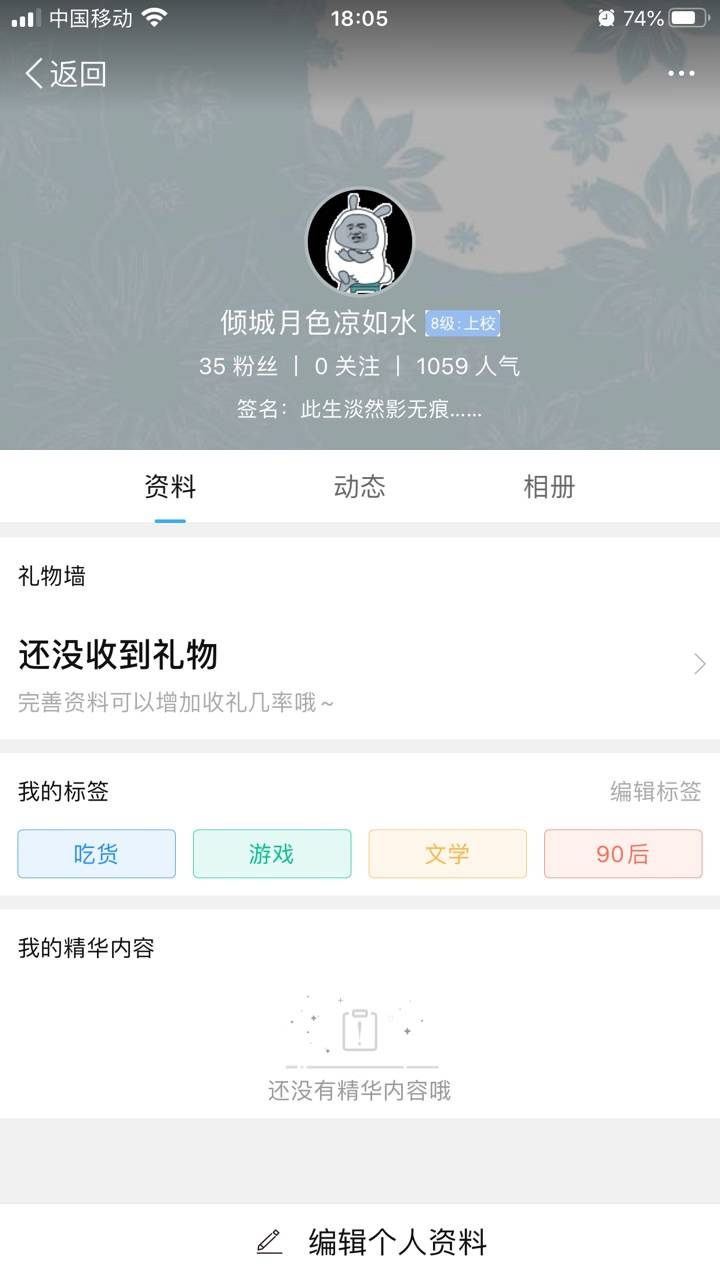Open the three-dot overflow menu

tap(681, 74)
